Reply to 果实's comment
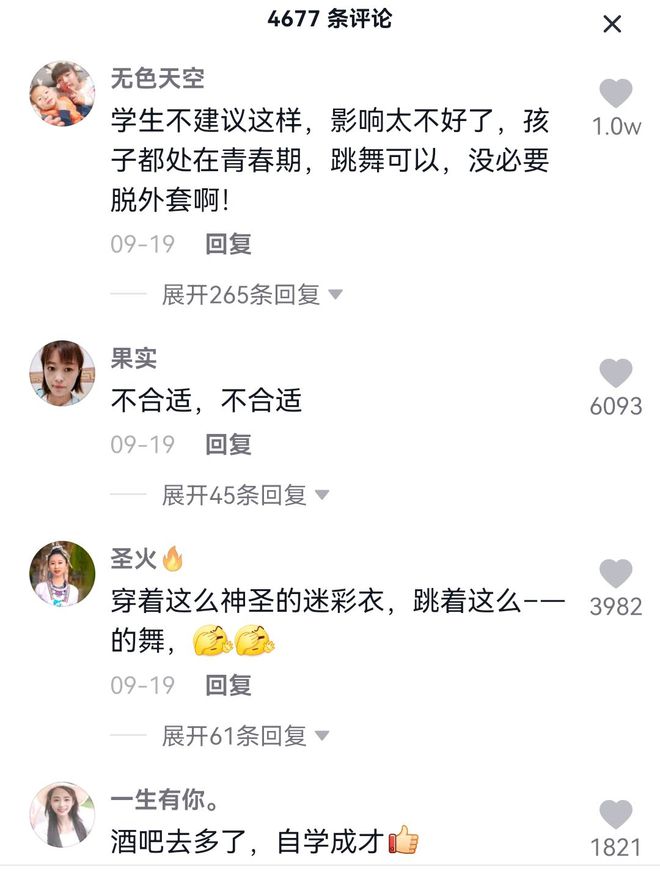 click(228, 444)
